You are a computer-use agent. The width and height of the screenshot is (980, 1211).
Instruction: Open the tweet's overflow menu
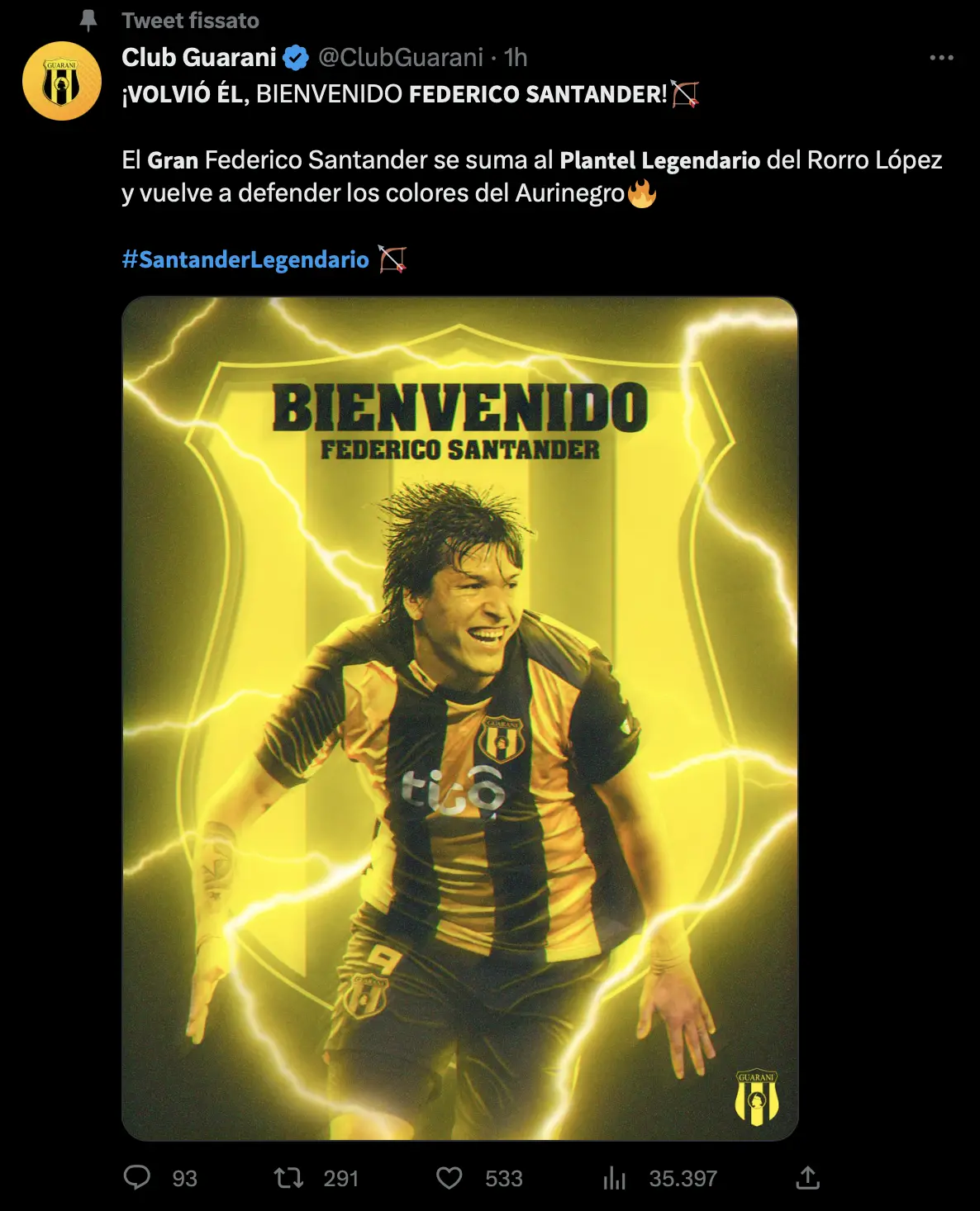click(941, 58)
